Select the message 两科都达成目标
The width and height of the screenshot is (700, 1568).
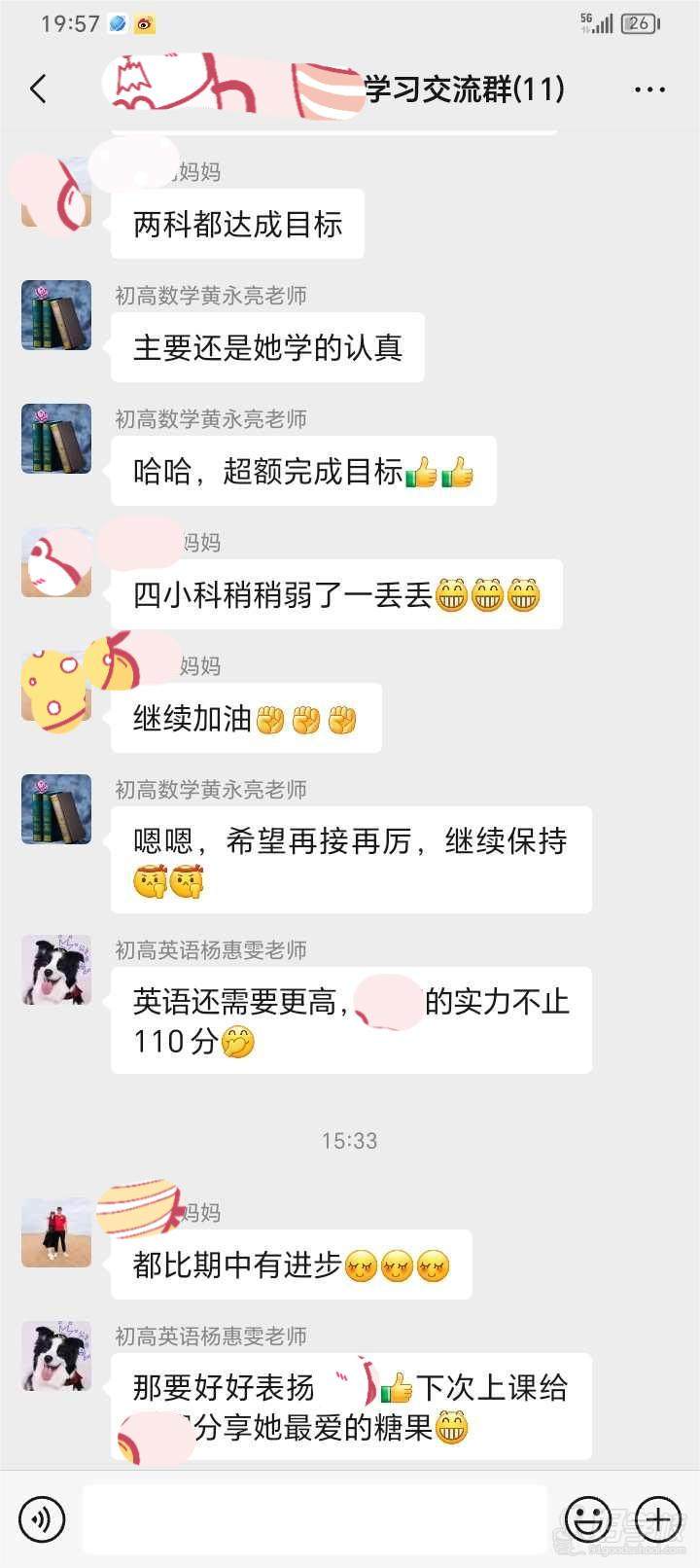[237, 223]
